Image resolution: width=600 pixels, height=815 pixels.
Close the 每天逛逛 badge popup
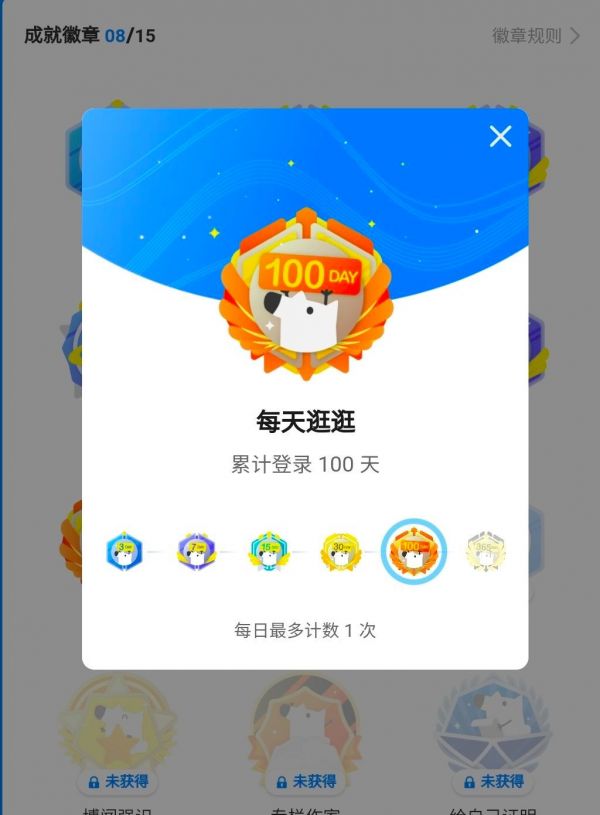500,137
